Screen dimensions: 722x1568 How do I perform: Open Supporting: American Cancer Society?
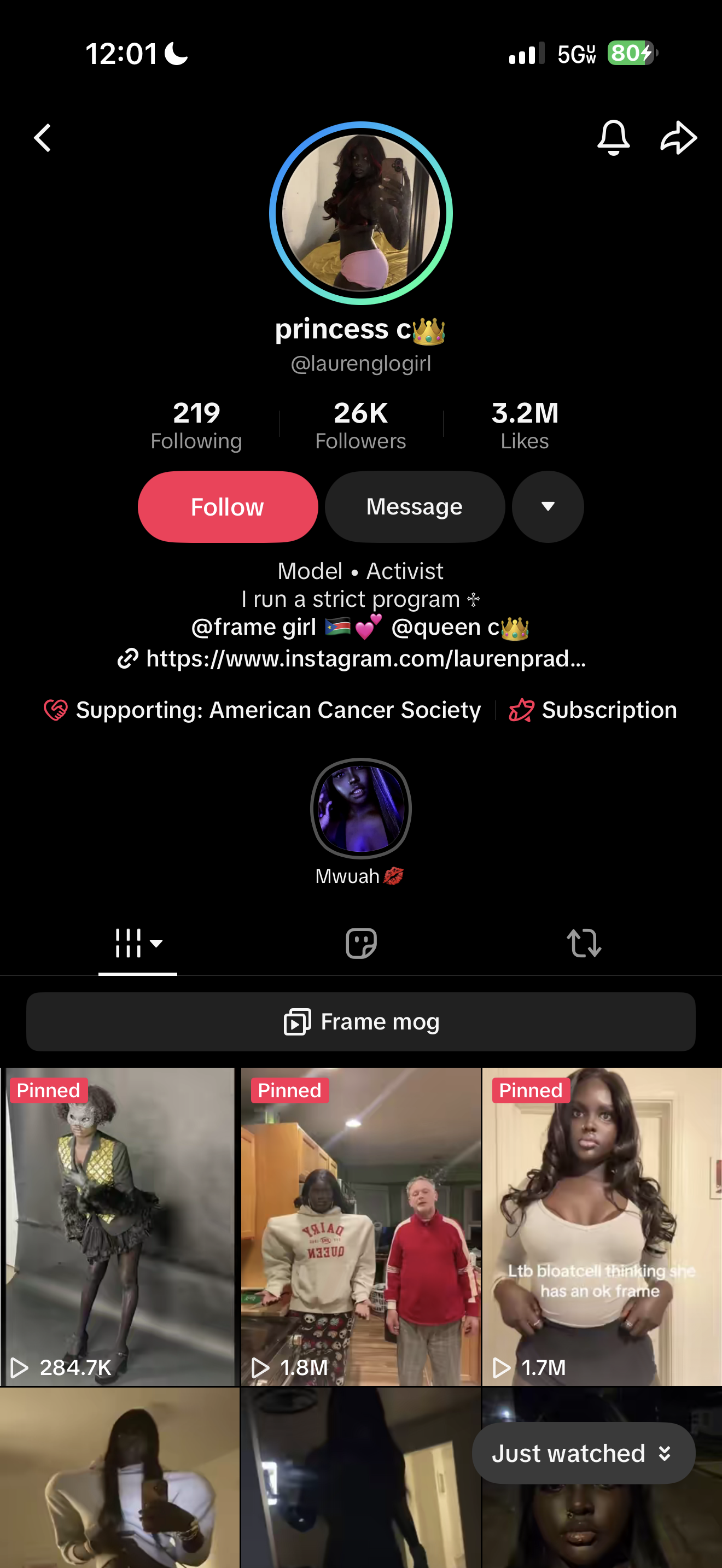tap(263, 710)
